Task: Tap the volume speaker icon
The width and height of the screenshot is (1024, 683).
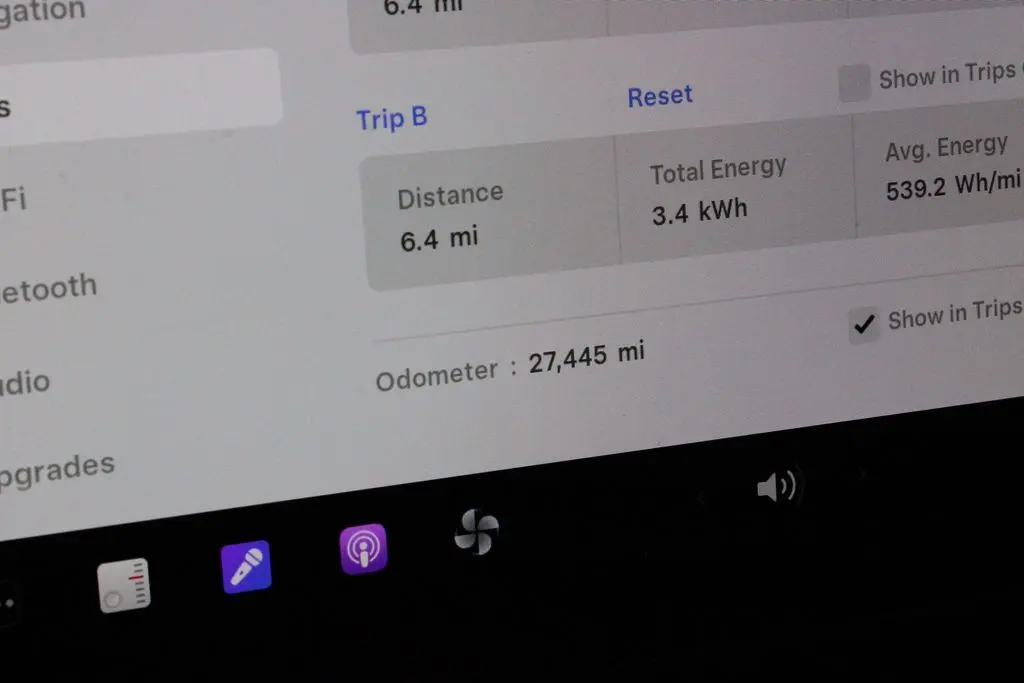Action: pyautogui.click(x=776, y=487)
